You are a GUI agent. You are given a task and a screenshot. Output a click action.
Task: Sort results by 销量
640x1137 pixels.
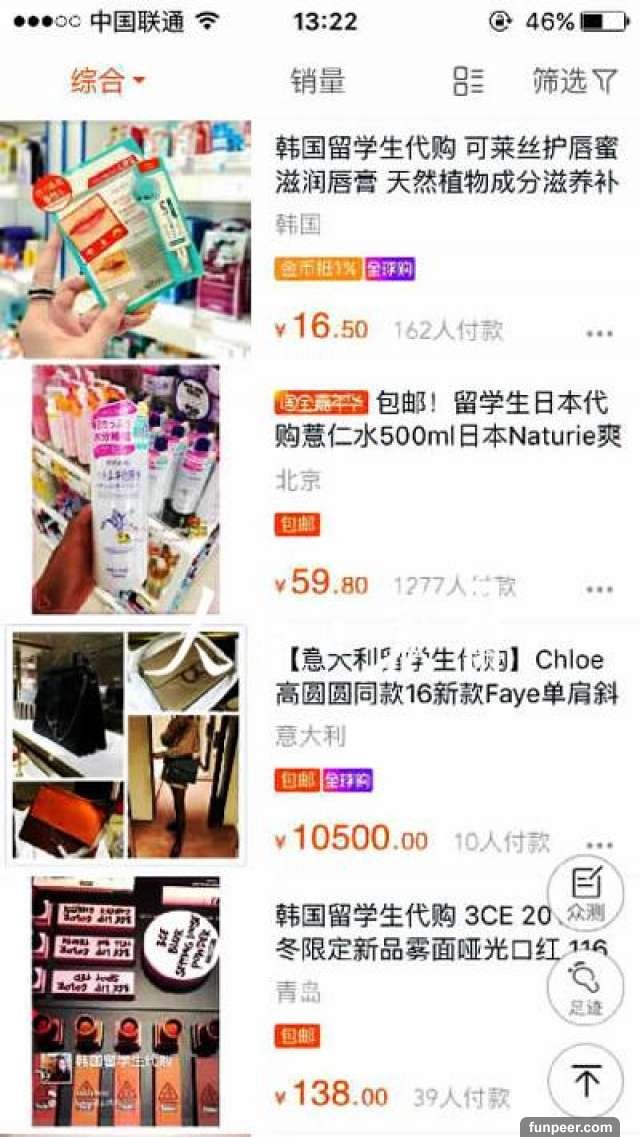(x=318, y=82)
